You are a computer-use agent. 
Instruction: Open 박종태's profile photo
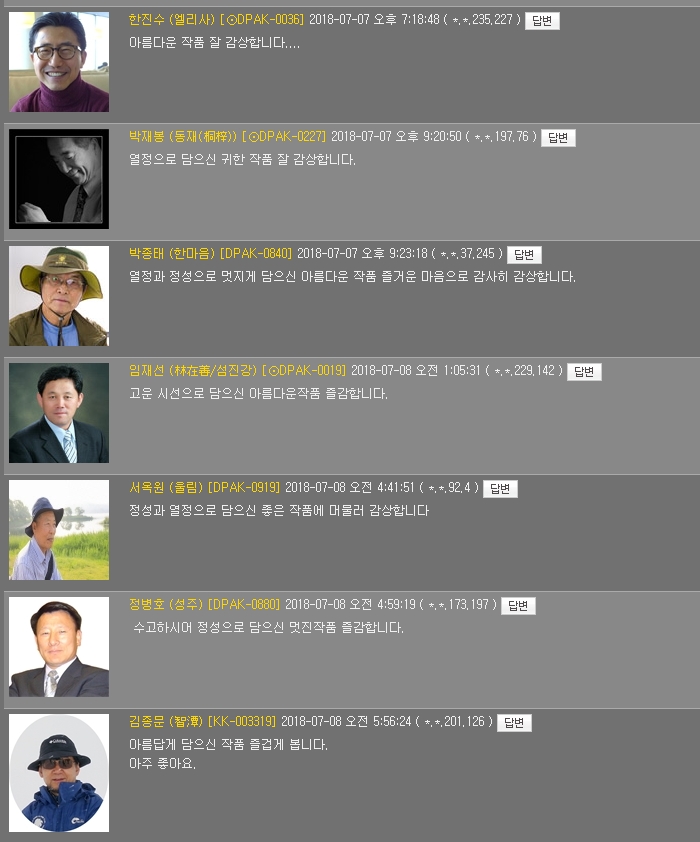click(x=59, y=296)
